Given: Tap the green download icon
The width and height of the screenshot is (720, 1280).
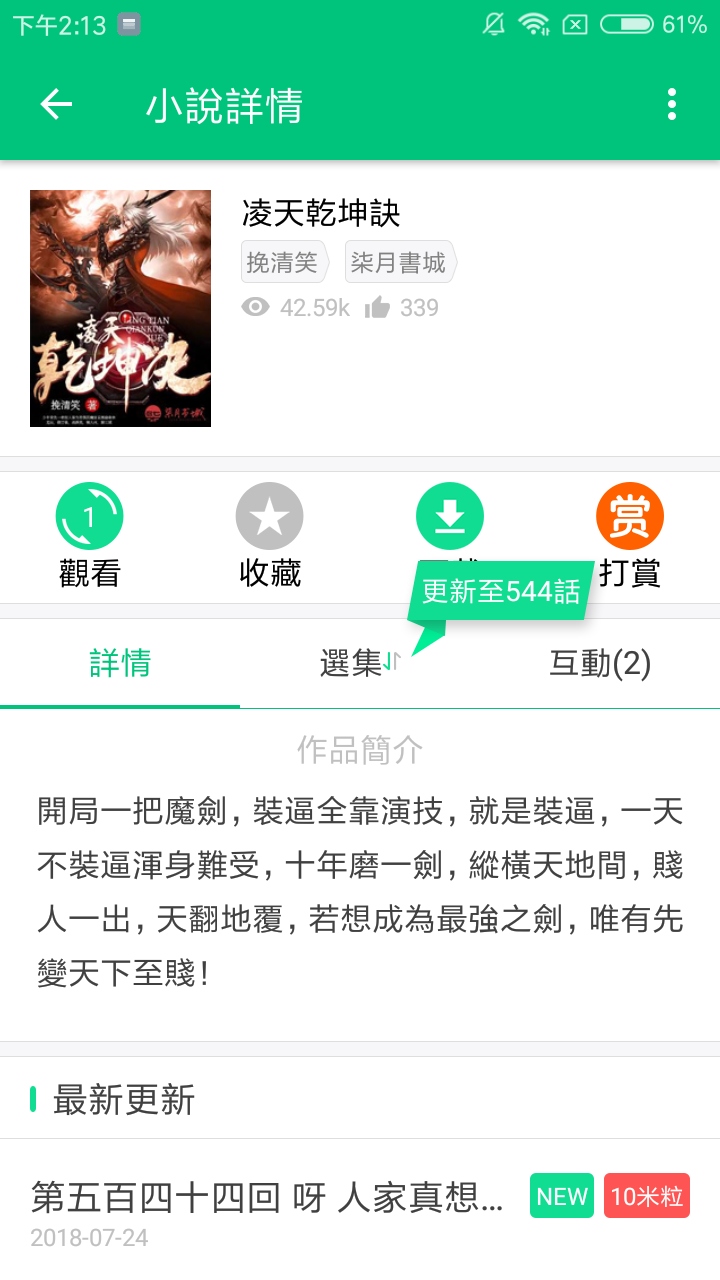Looking at the screenshot, I should pyautogui.click(x=449, y=515).
